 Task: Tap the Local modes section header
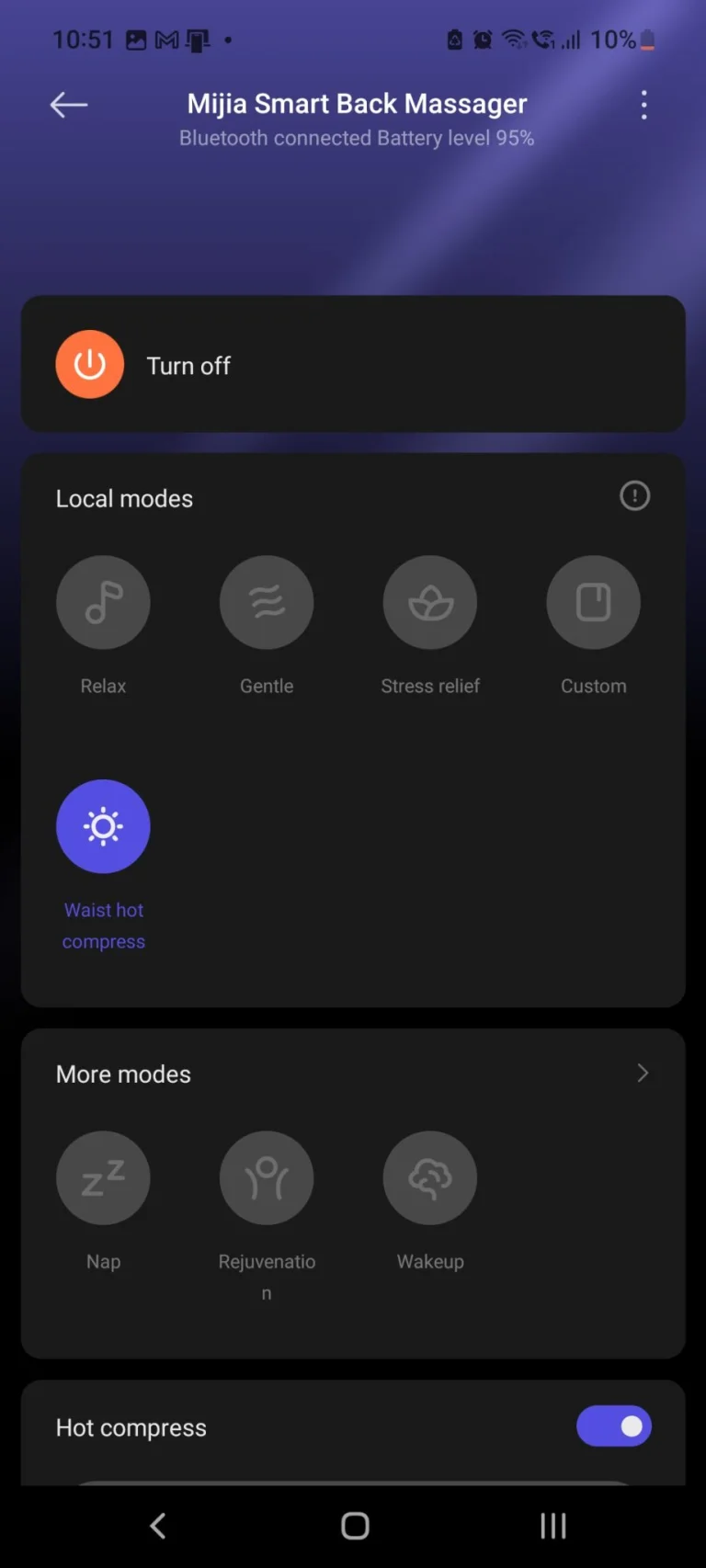[x=124, y=498]
